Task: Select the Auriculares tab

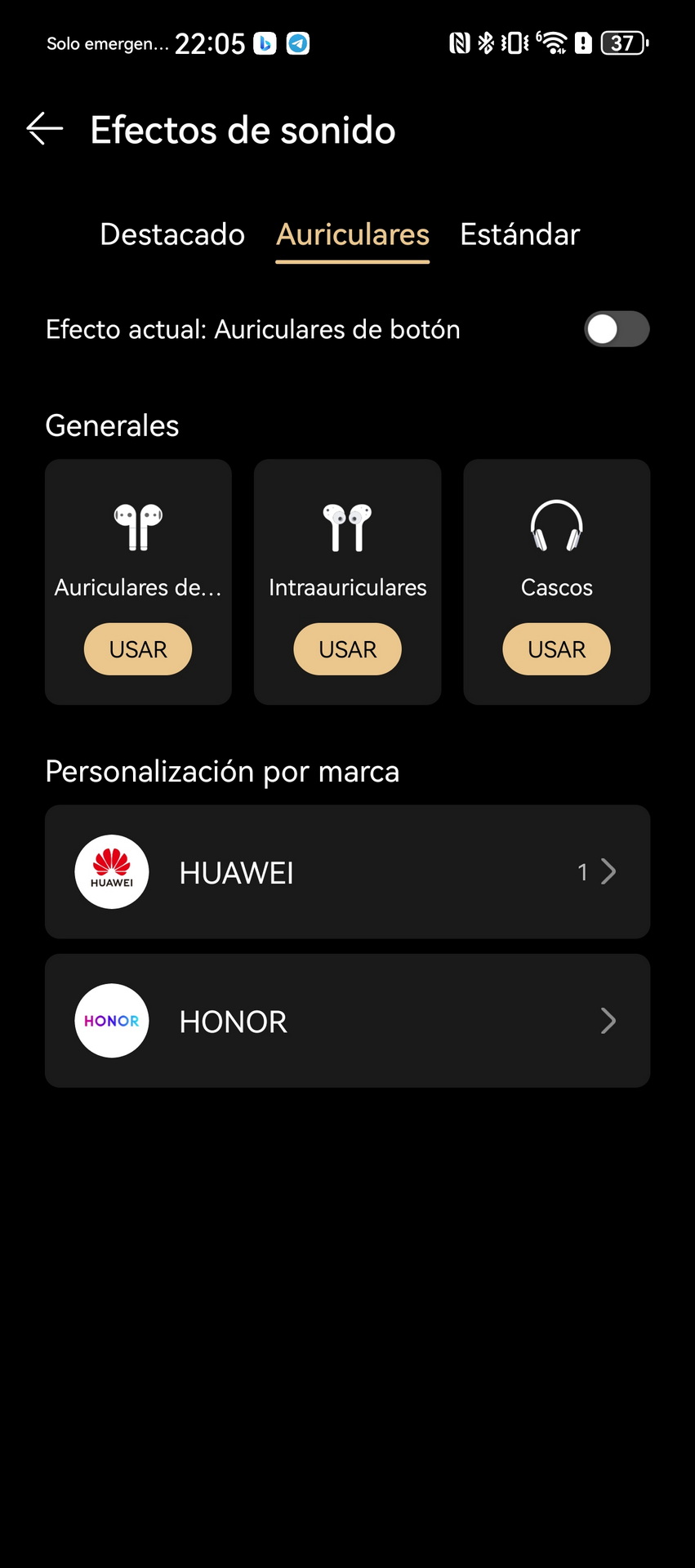Action: (353, 234)
